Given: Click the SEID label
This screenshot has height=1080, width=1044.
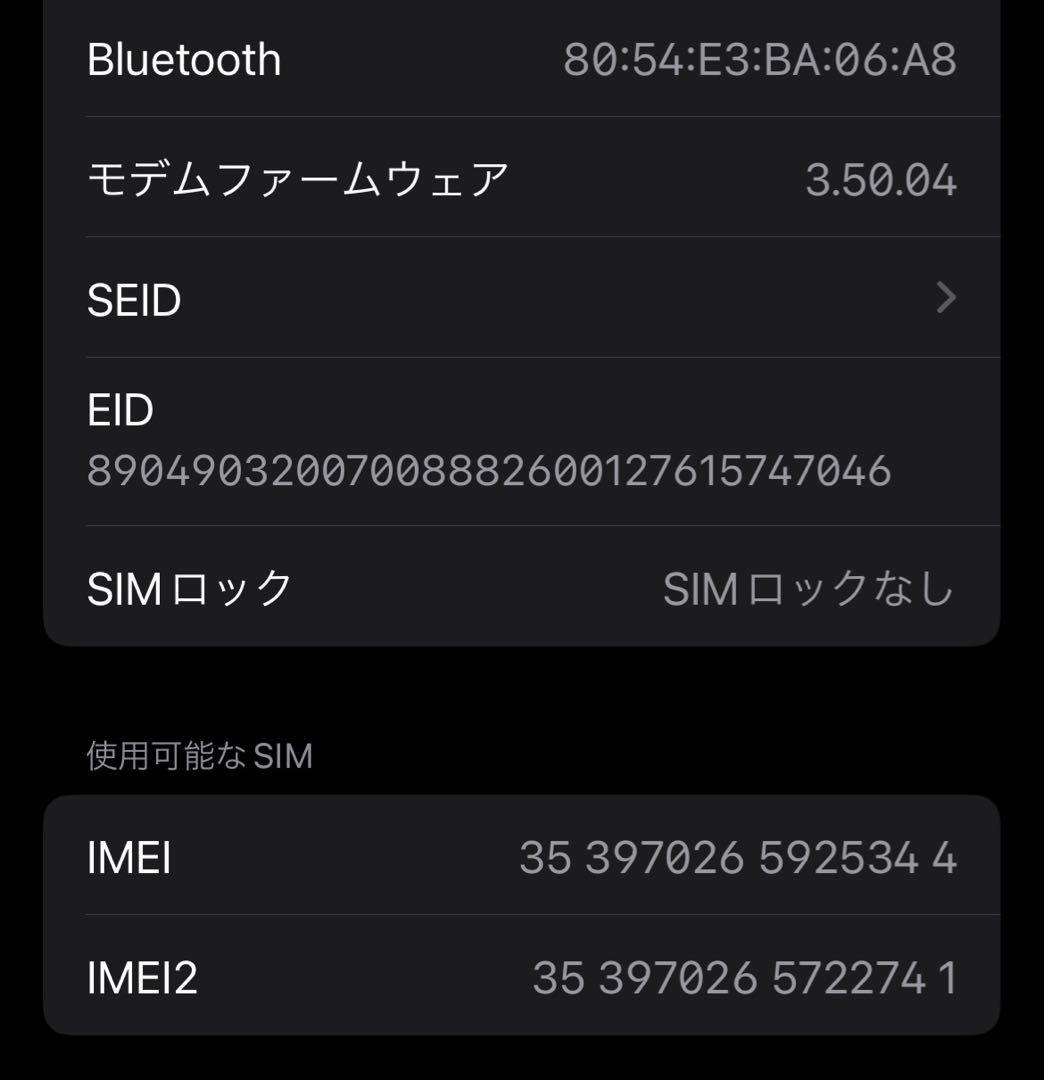Looking at the screenshot, I should tap(133, 298).
